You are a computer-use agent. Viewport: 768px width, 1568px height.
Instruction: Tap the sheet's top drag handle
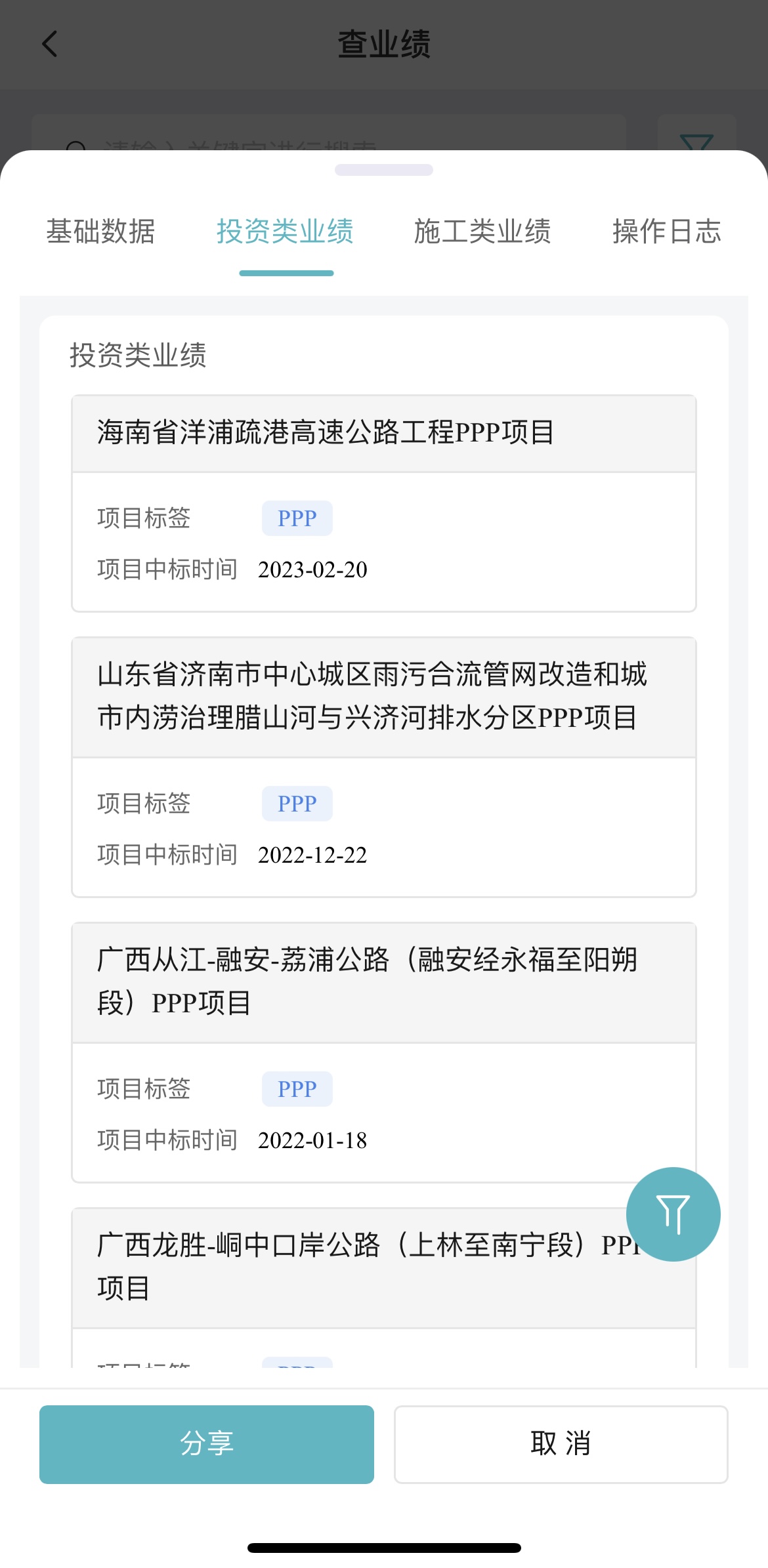pos(384,170)
